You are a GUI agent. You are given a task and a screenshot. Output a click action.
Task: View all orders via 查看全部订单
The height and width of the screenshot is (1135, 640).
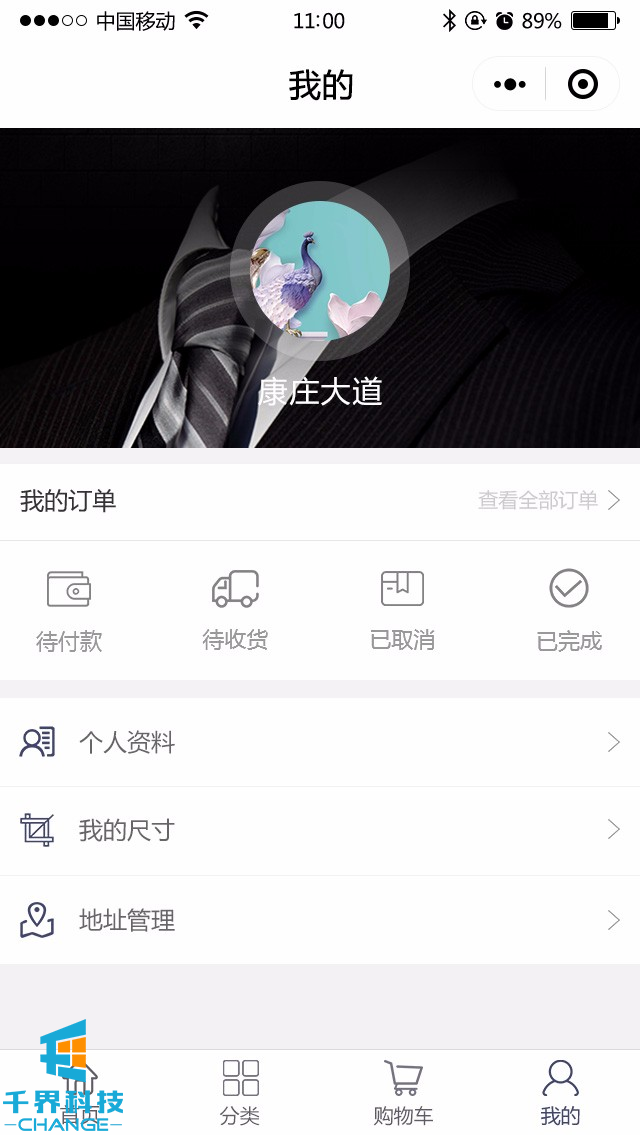click(548, 500)
